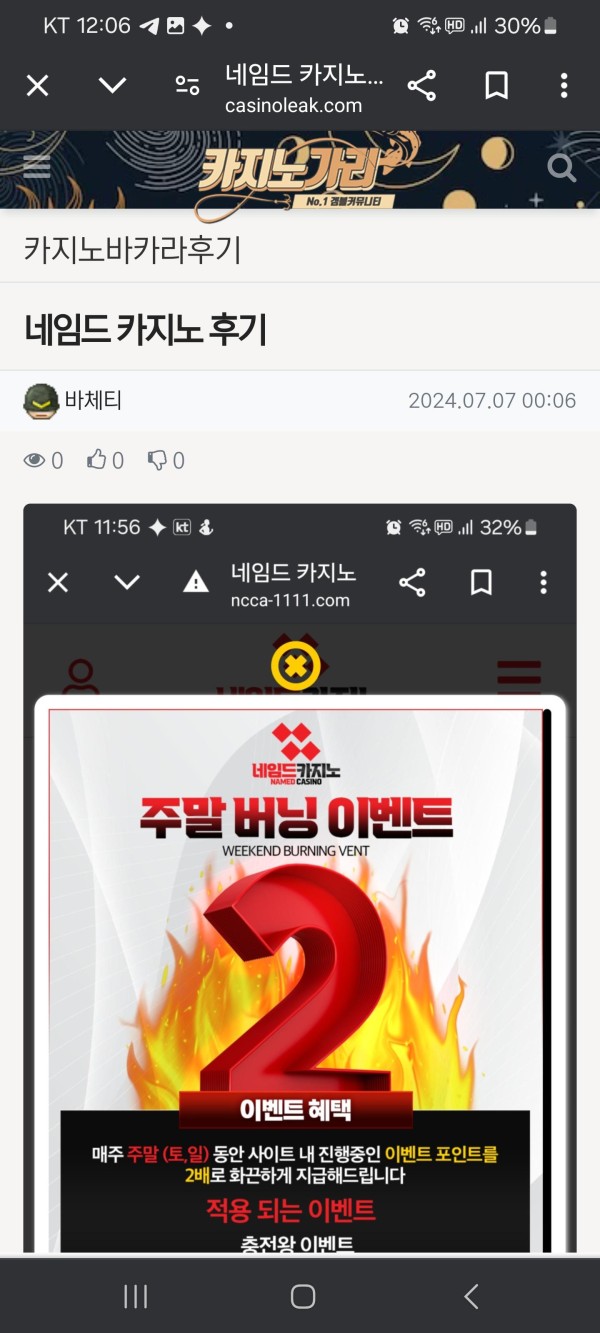600x1333 pixels.
Task: Open 카지노바카라후기 board
Action: pyautogui.click(x=133, y=249)
